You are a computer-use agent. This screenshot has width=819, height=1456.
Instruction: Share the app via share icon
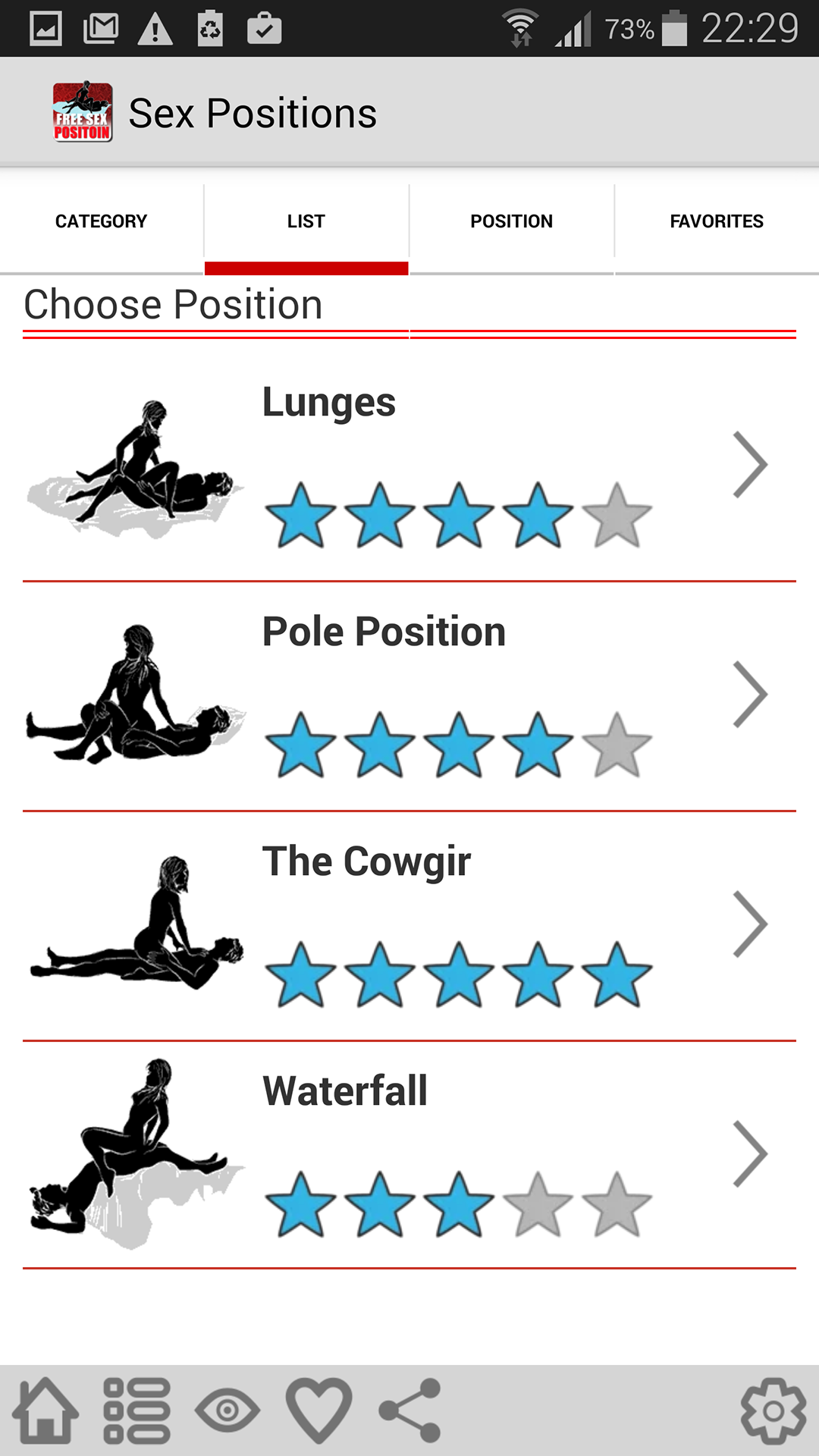coord(410,1410)
